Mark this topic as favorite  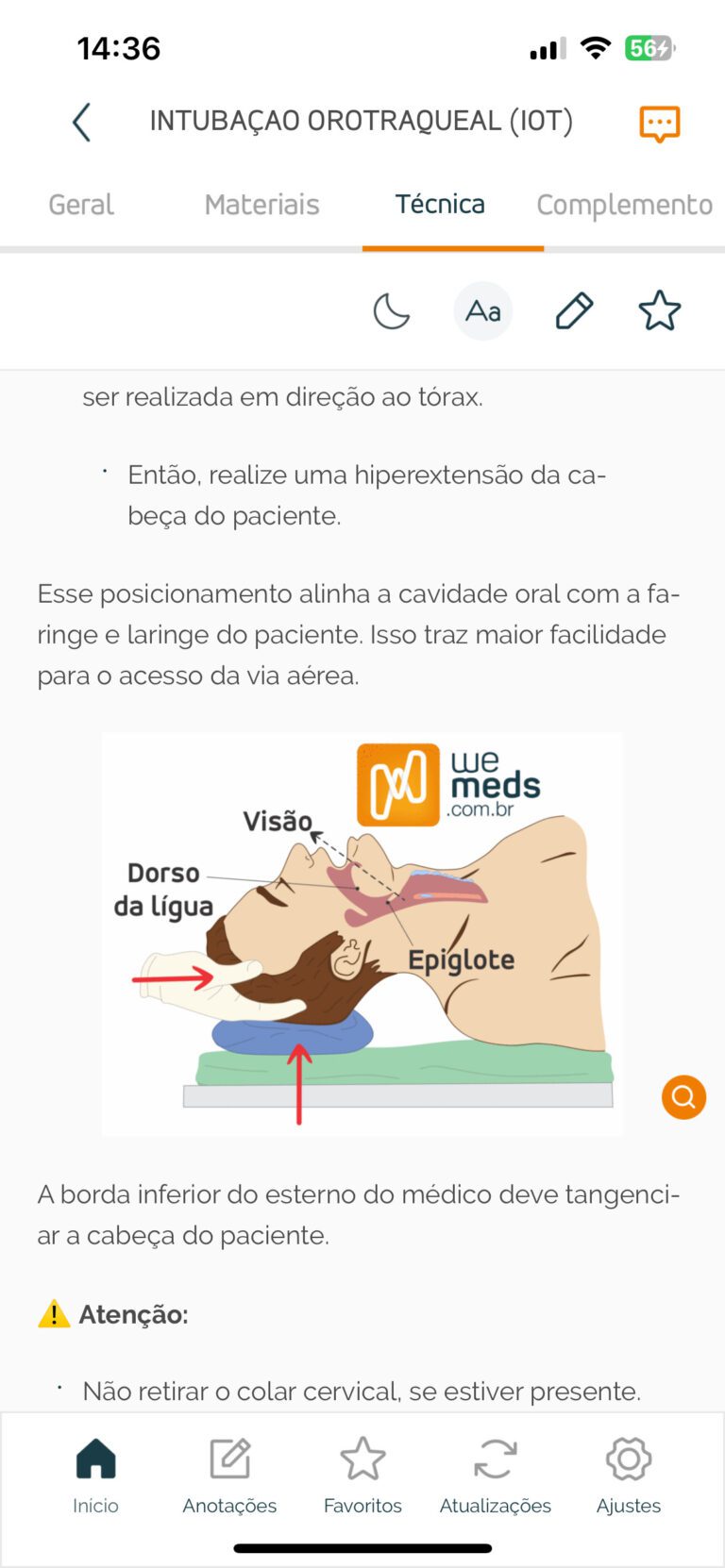tap(659, 310)
